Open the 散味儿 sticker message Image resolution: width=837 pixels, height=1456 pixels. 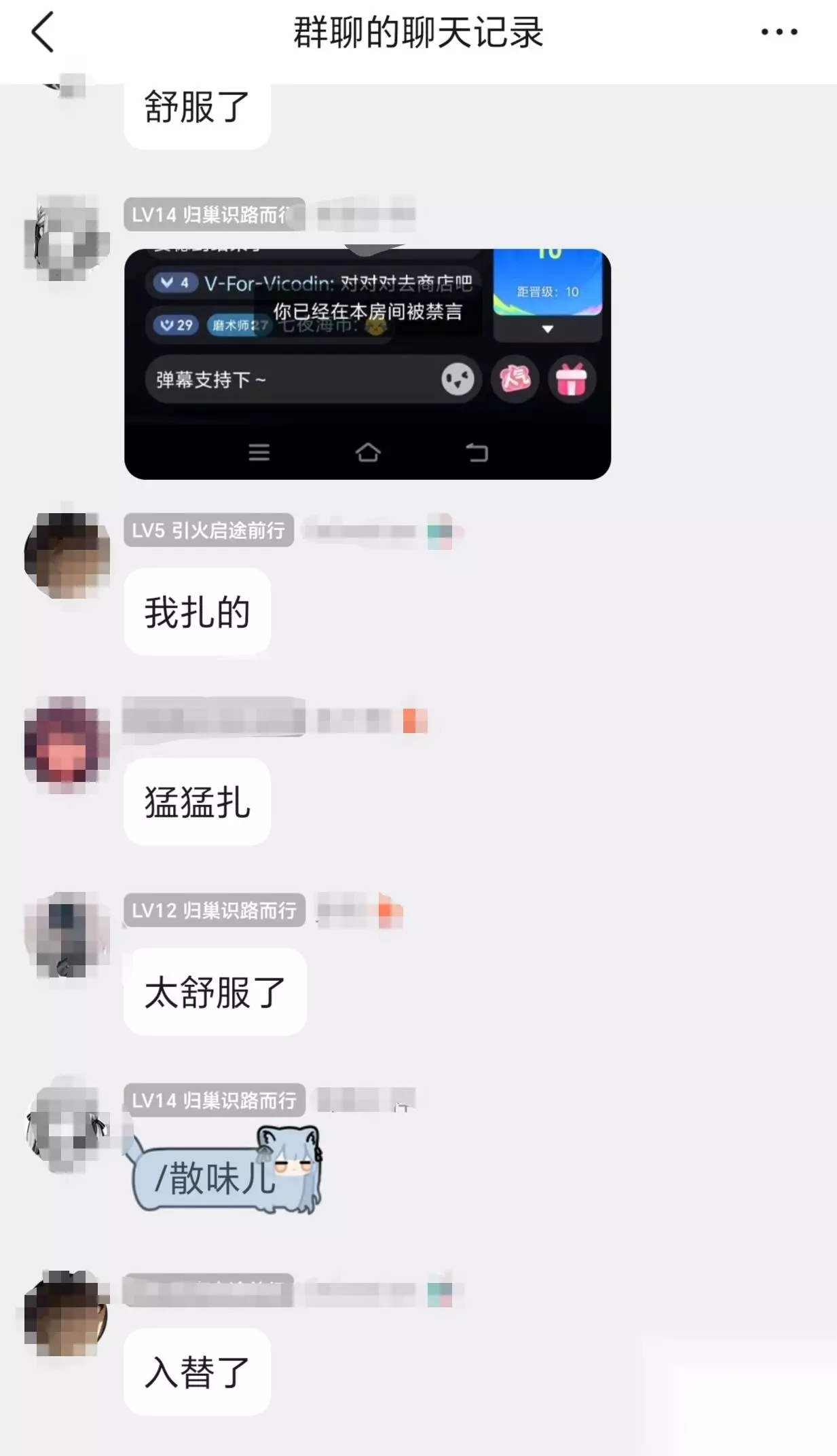(x=225, y=1169)
